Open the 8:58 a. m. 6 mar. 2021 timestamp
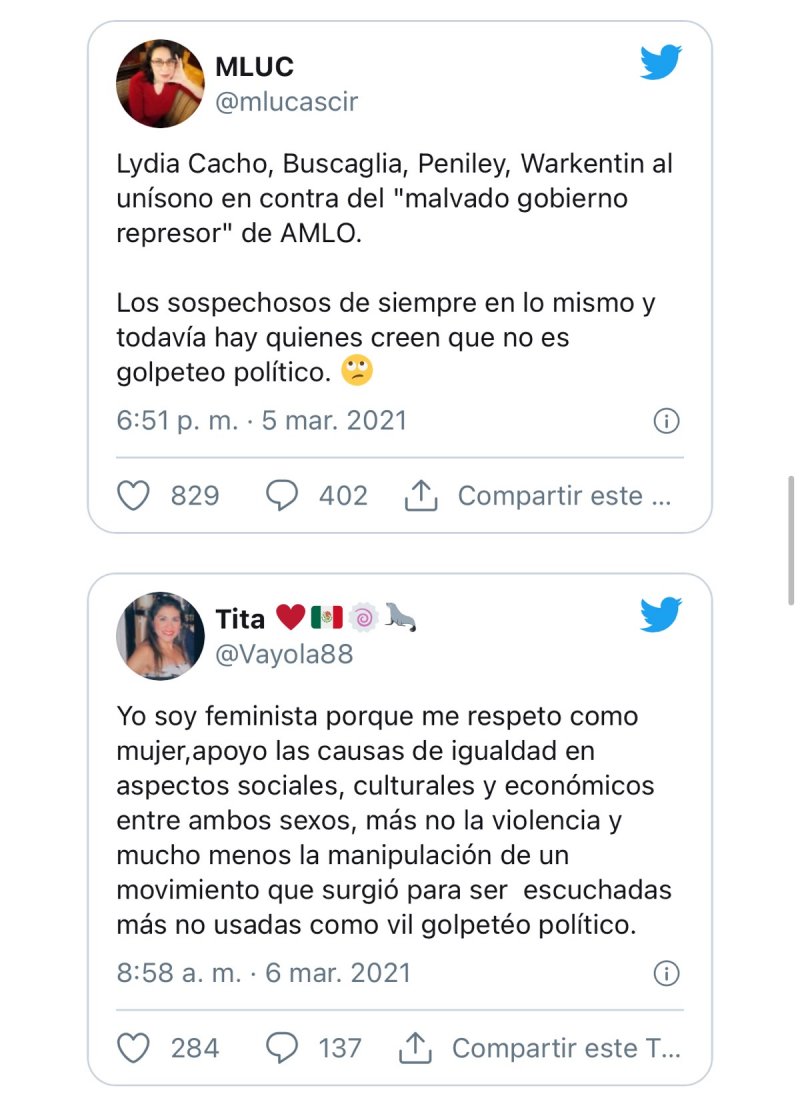Viewport: 800px width, 1096px height. pyautogui.click(x=264, y=972)
